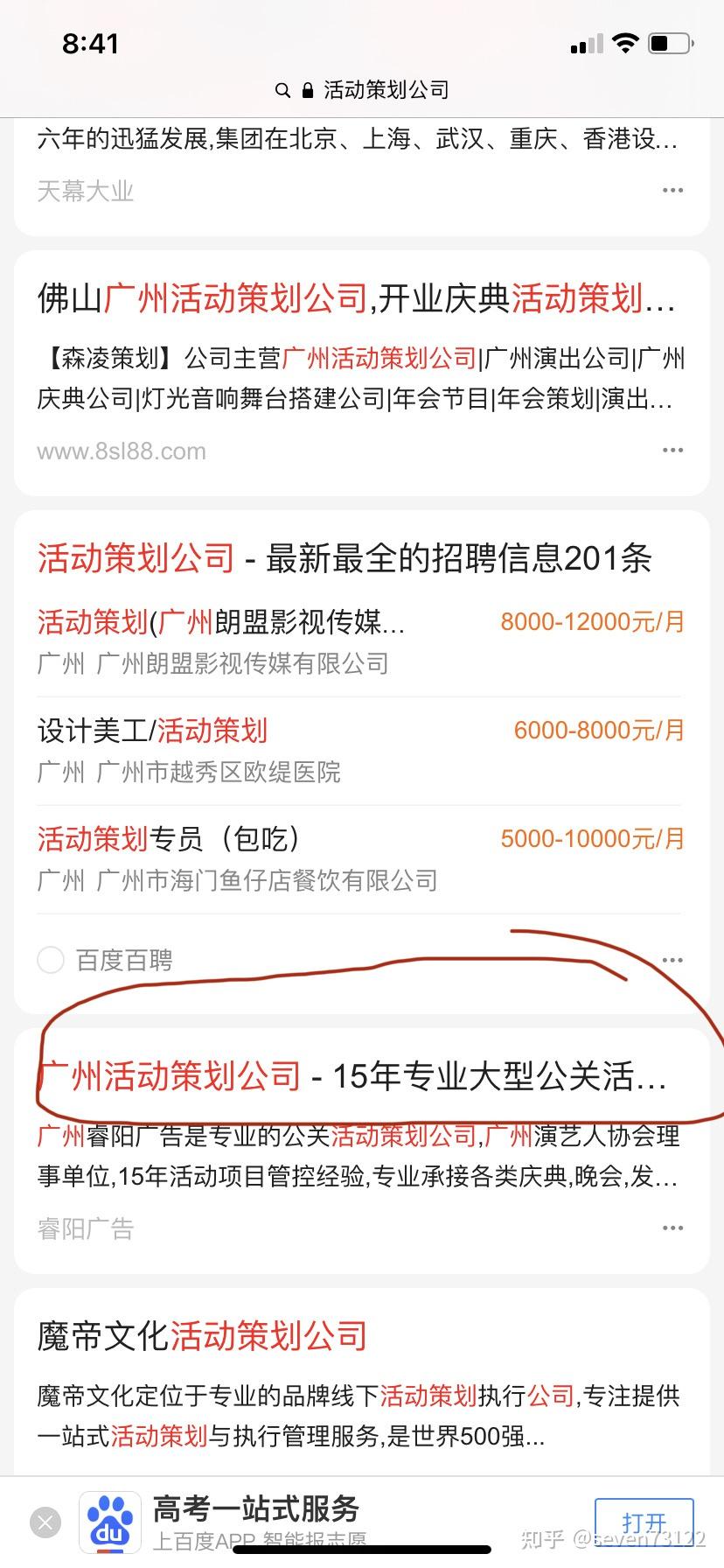Dismiss the Baidu app banner
Viewport: 724px width, 1568px height.
point(45,1522)
